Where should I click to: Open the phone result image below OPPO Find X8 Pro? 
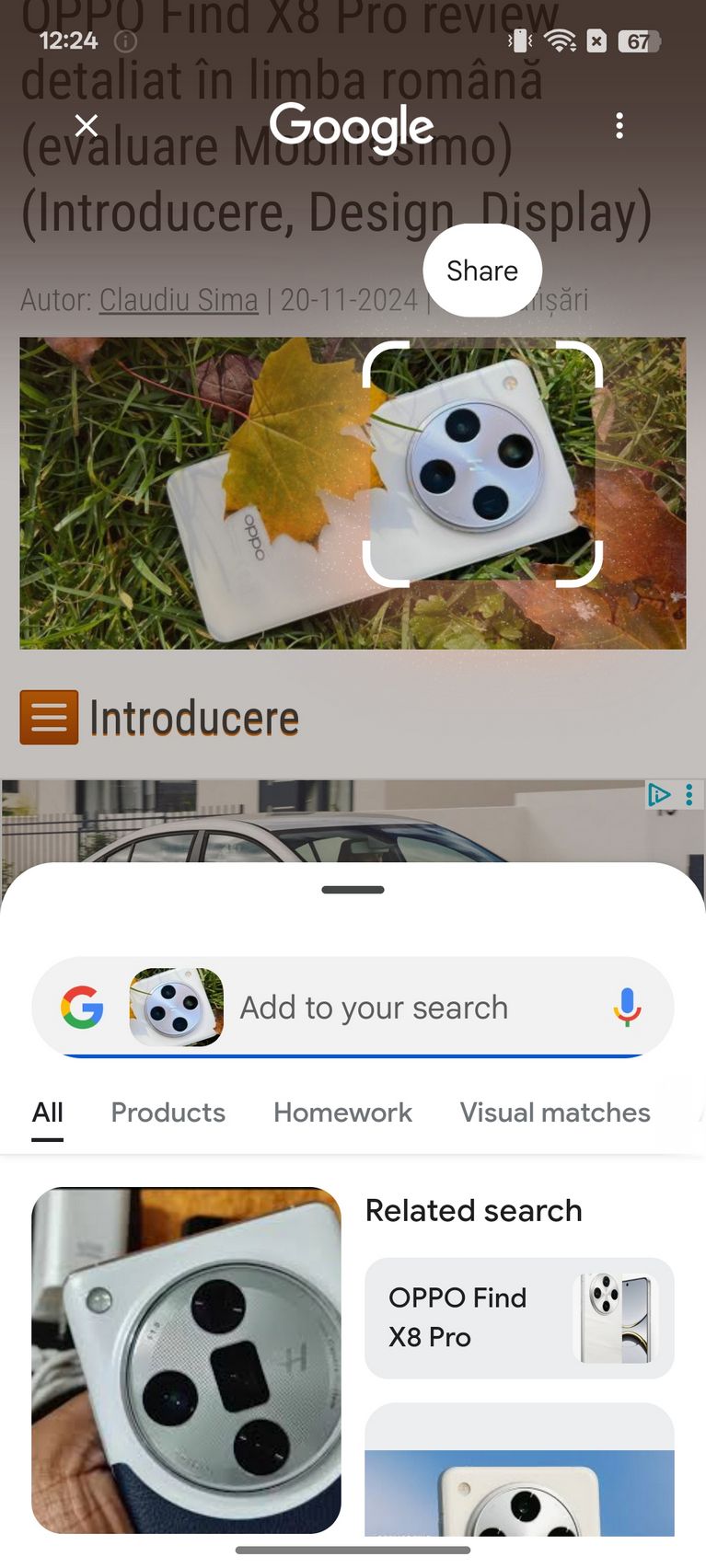point(519,1470)
